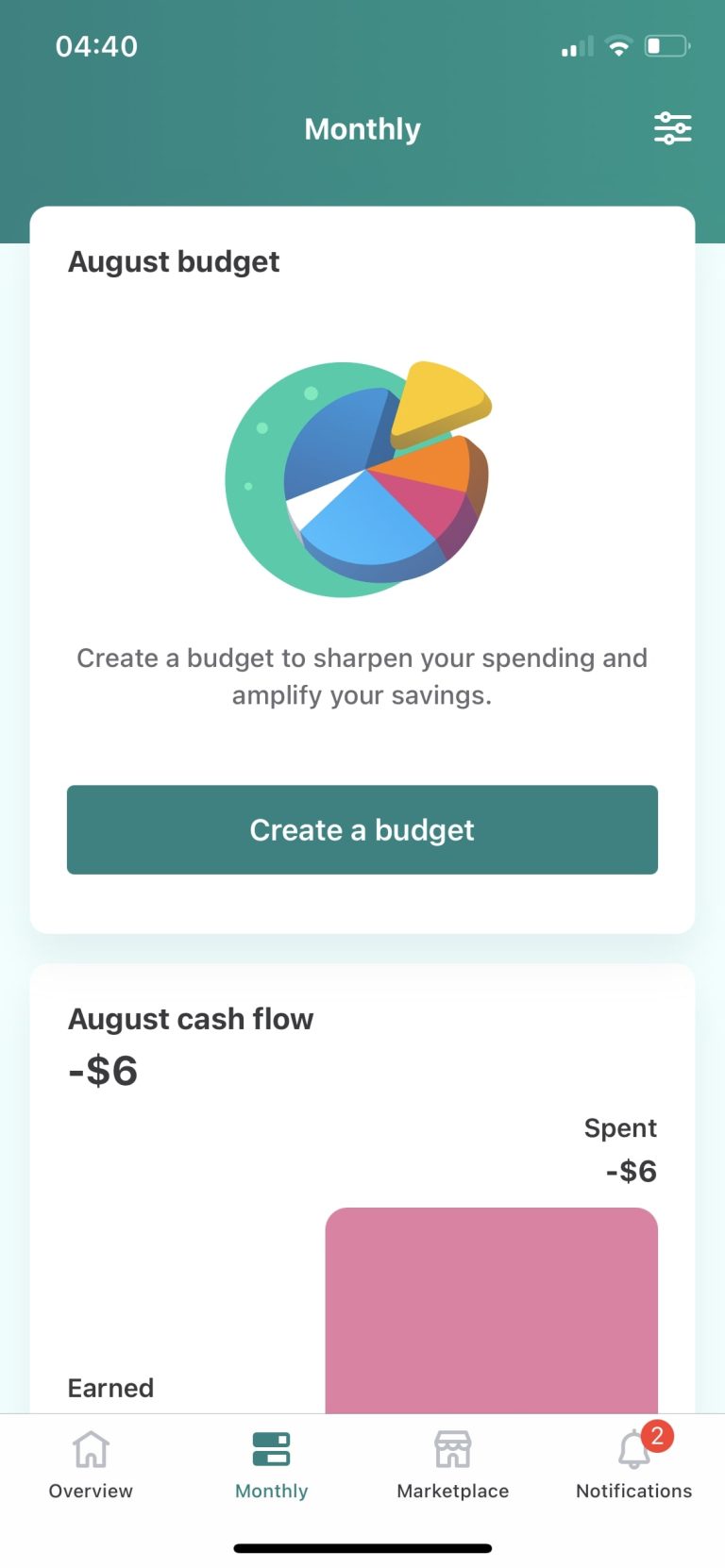Image resolution: width=725 pixels, height=1568 pixels.
Task: Tap the Notifications bell icon
Action: (633, 1449)
